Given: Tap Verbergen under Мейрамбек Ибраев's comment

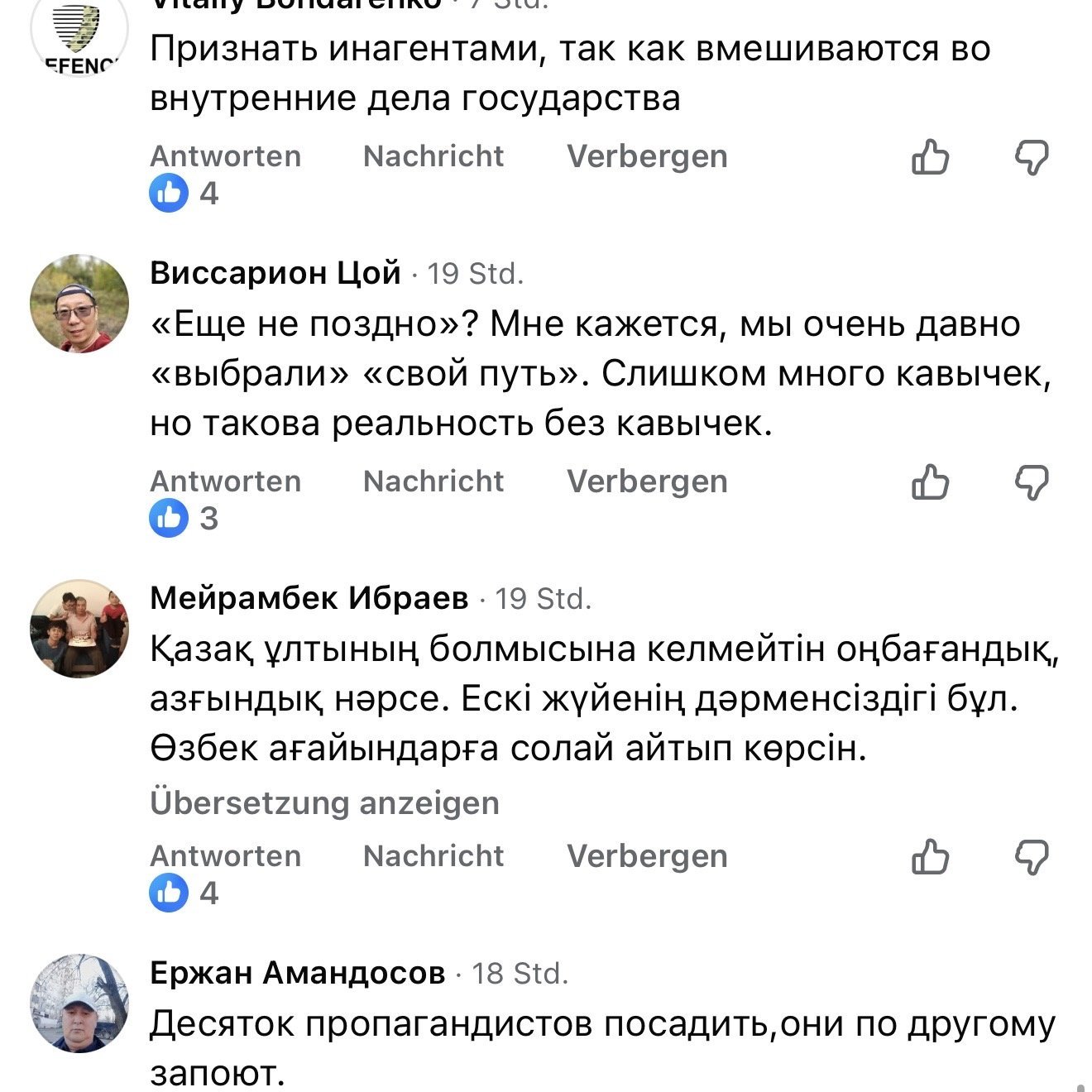Looking at the screenshot, I should click(646, 856).
